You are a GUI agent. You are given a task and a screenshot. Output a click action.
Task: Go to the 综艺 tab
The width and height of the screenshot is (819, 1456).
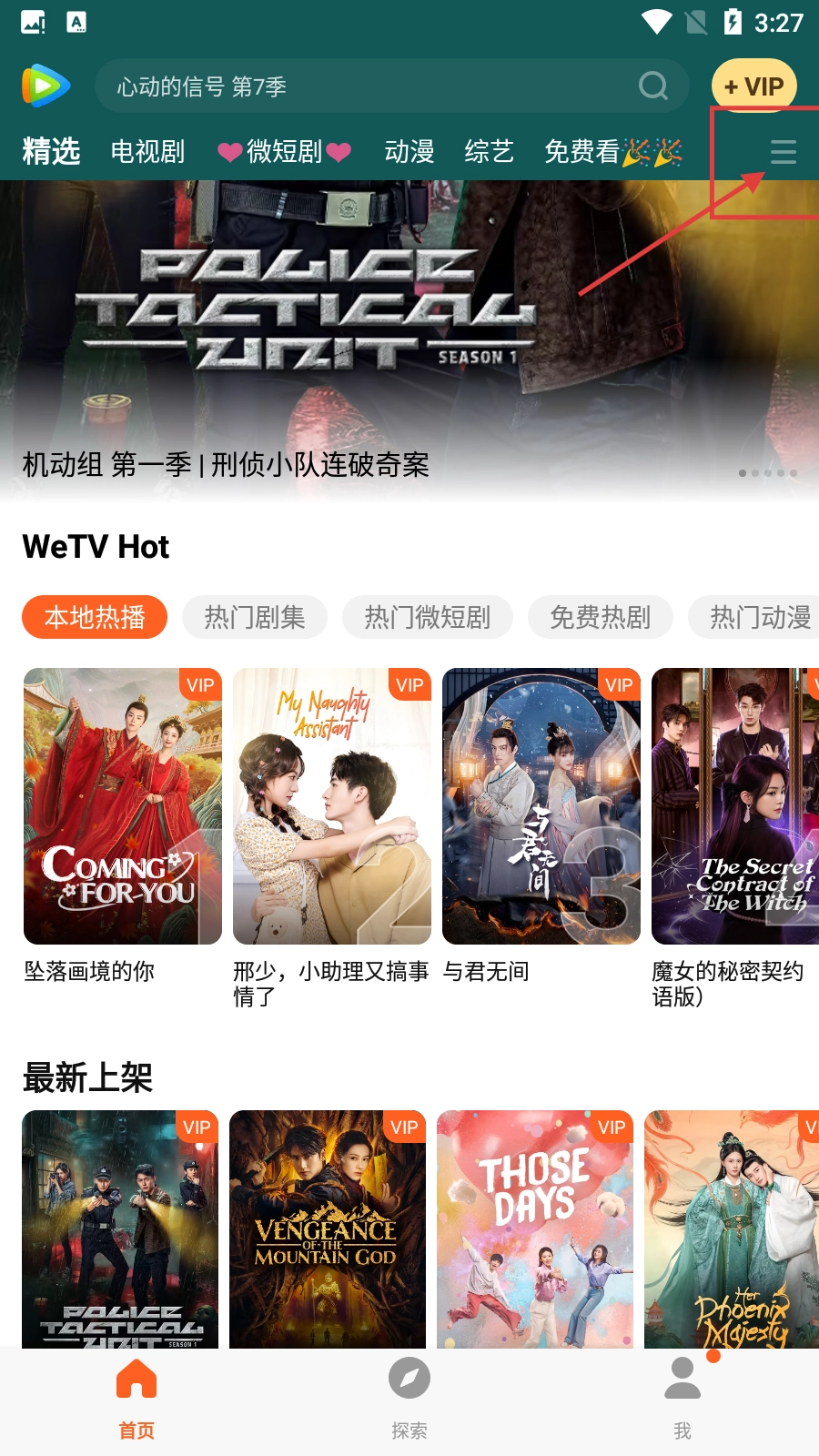pos(489,151)
